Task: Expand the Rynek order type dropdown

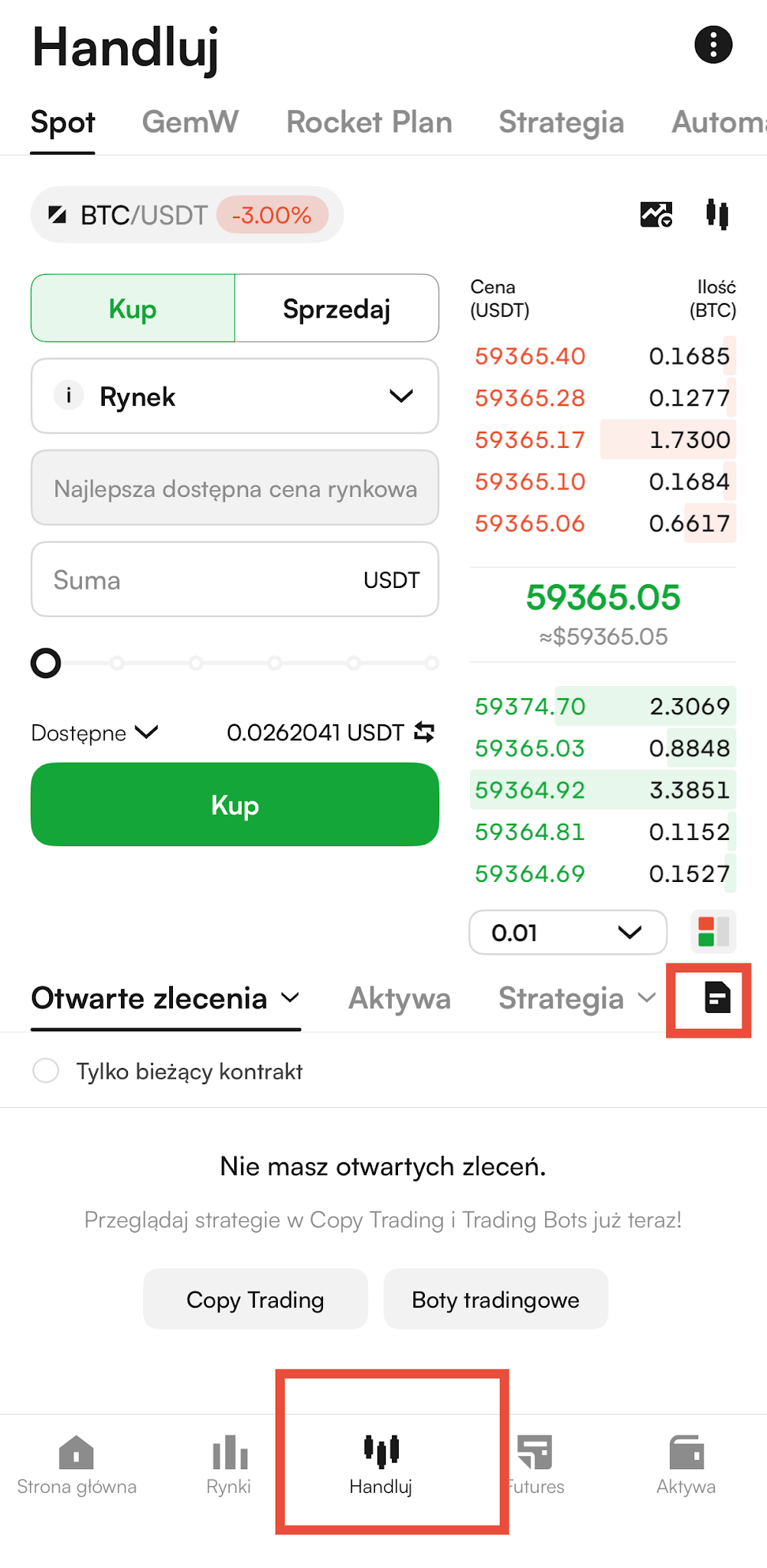Action: click(x=235, y=397)
